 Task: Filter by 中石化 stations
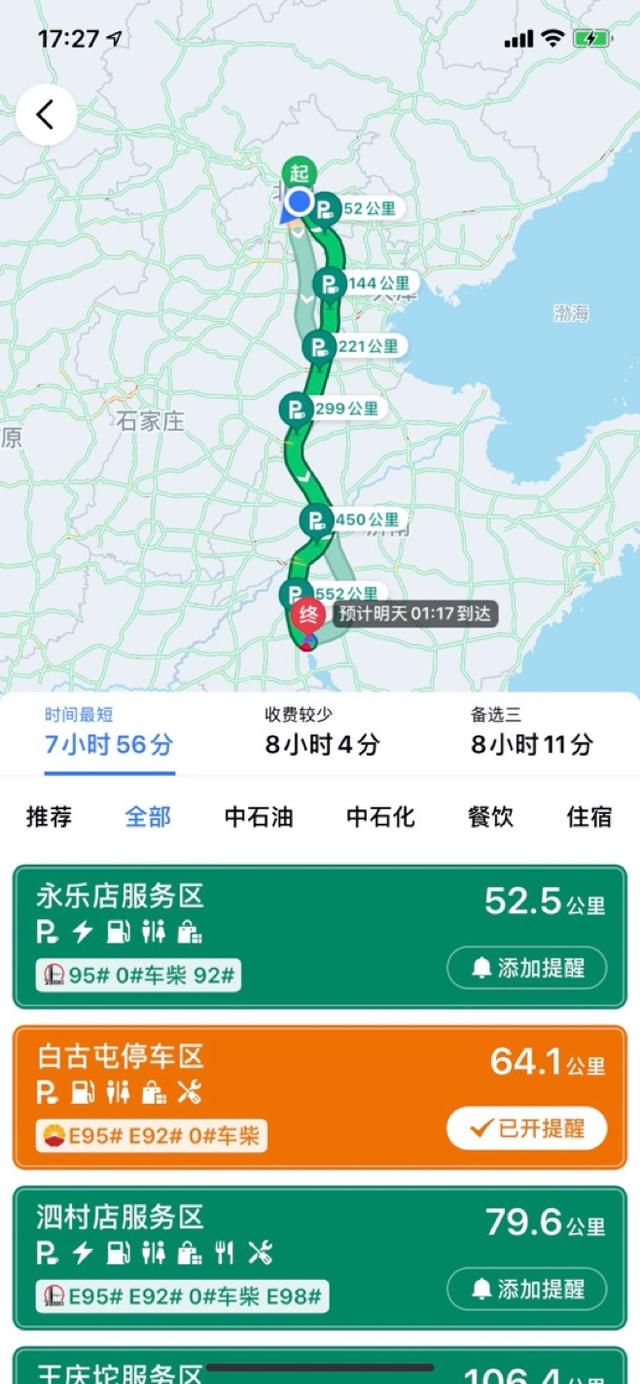coord(381,816)
